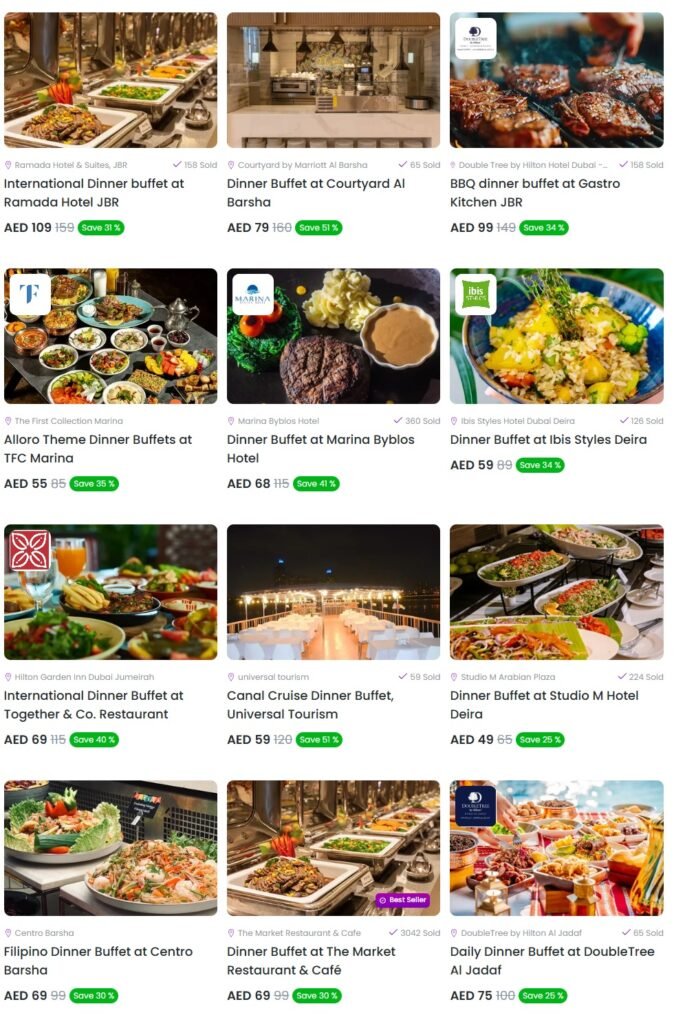The image size is (674, 1024).
Task: Open Daily Dinner Buffet at DoubleTree Al Jadaf
Action: pos(552,961)
